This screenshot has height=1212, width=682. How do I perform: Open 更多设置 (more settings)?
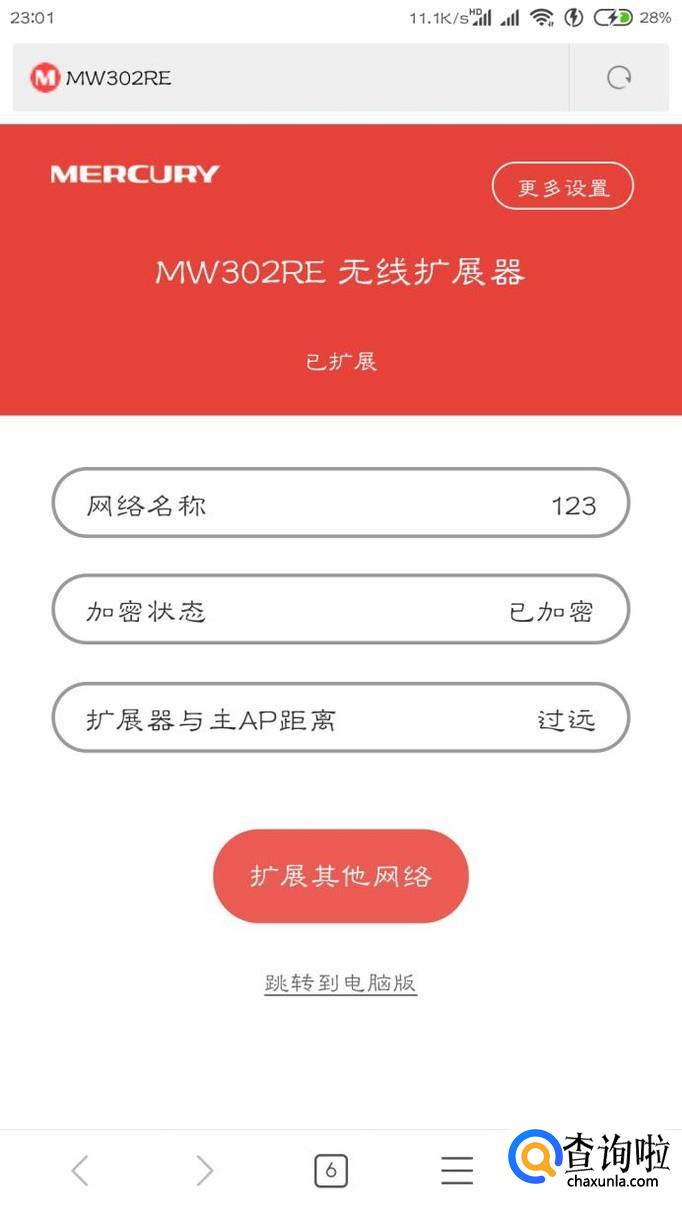point(562,187)
